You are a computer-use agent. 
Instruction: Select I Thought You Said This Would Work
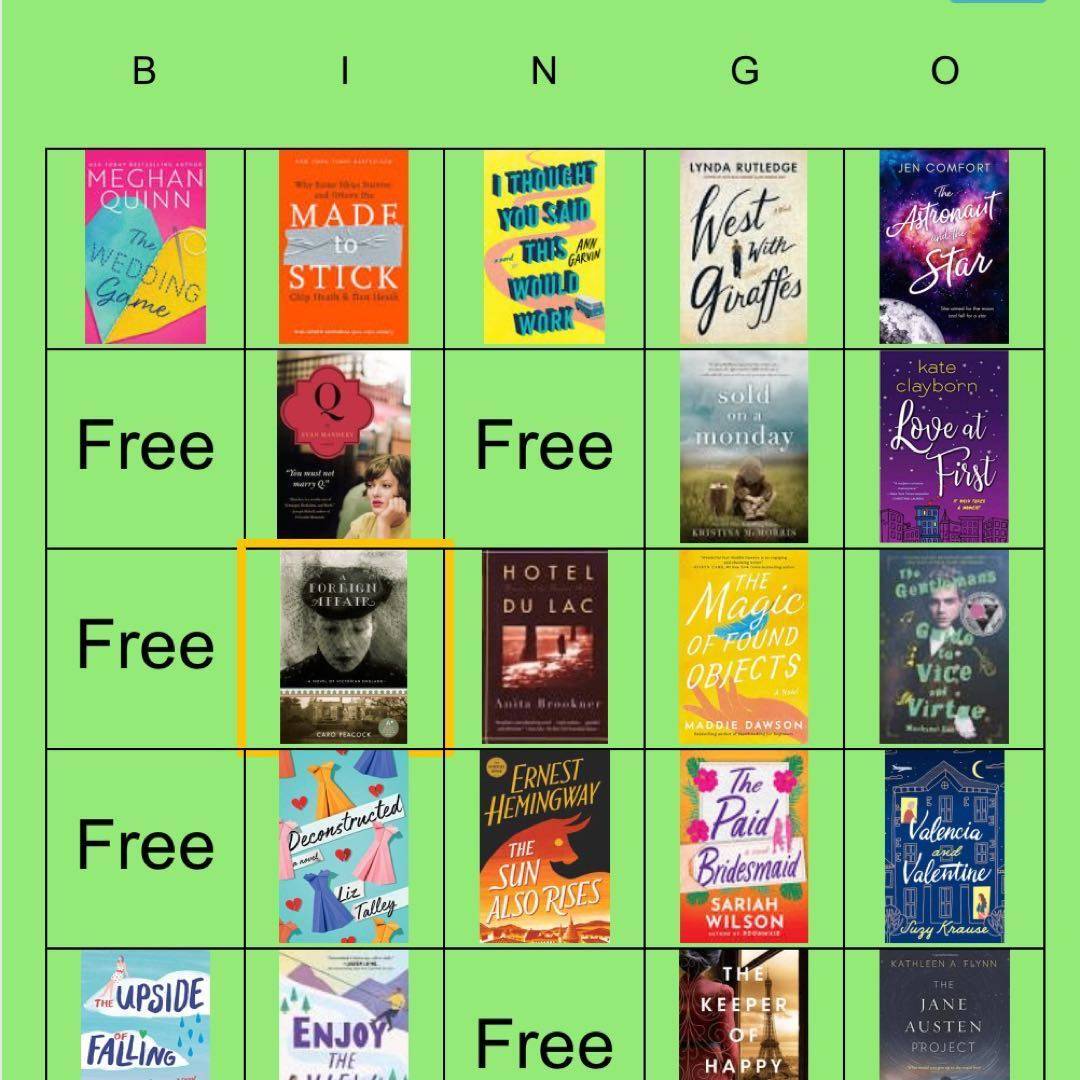point(544,247)
